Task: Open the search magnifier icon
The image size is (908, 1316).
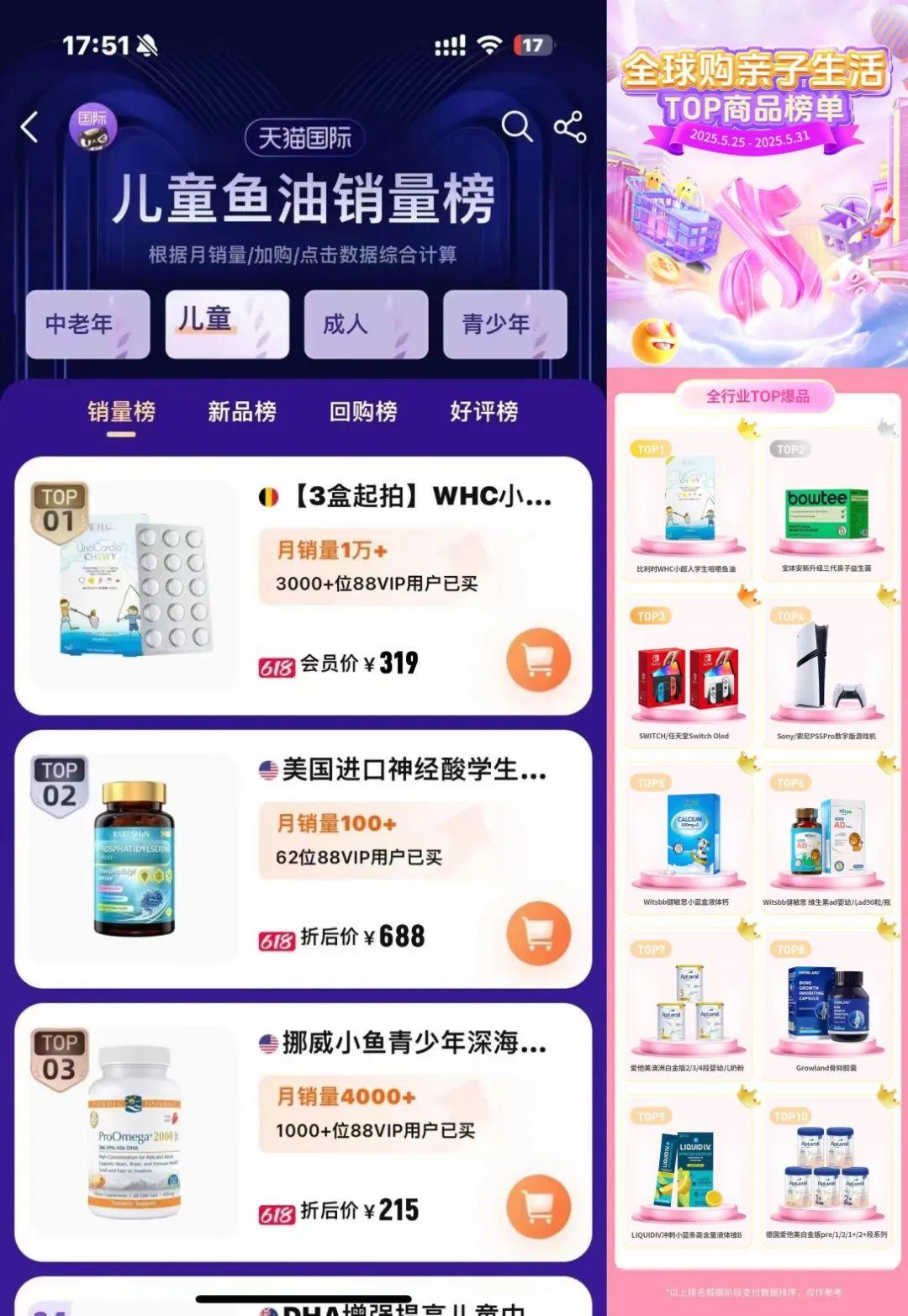Action: 516,128
